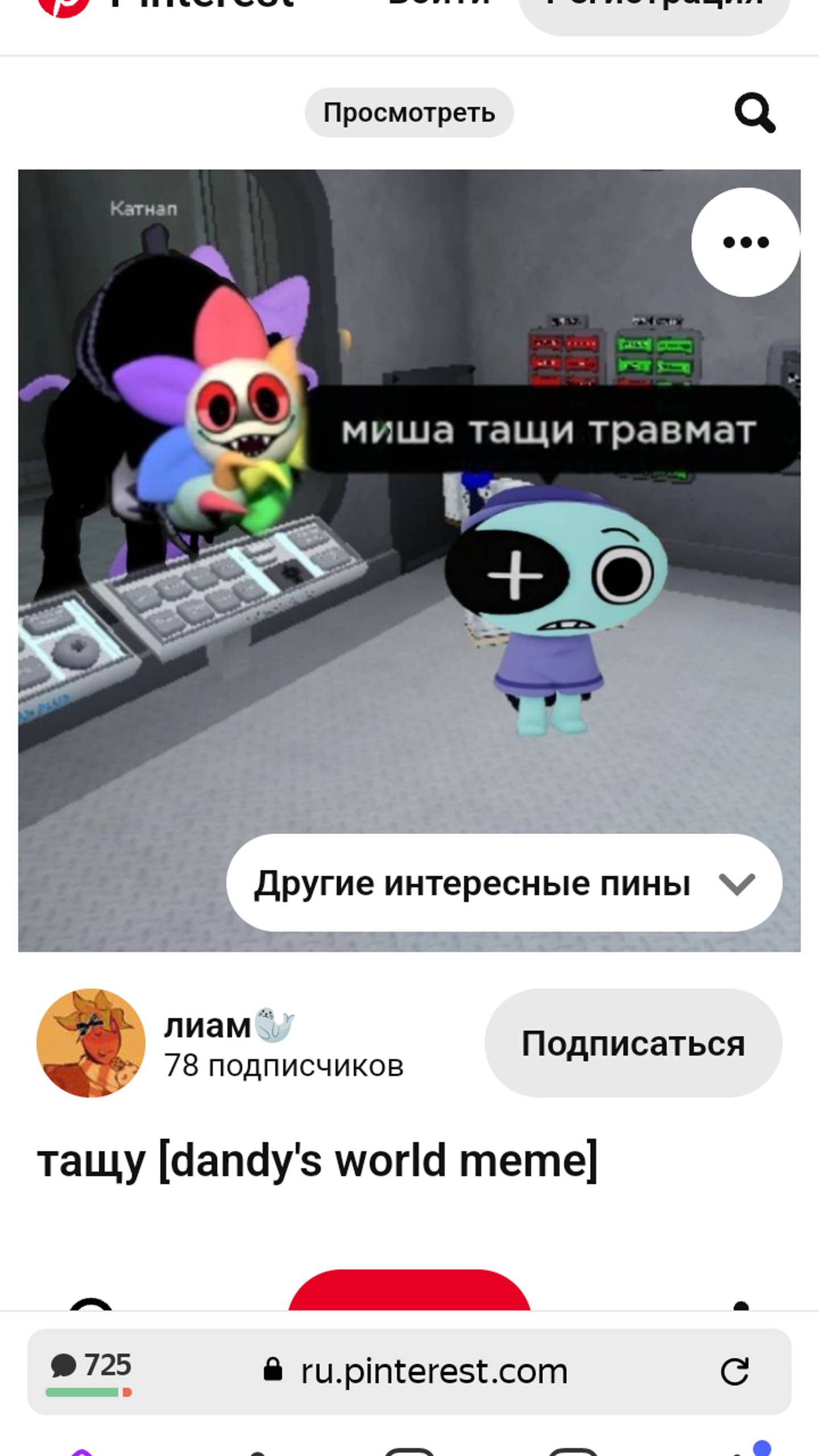
Task: Open the three-dot menu on the pin
Action: tap(745, 242)
